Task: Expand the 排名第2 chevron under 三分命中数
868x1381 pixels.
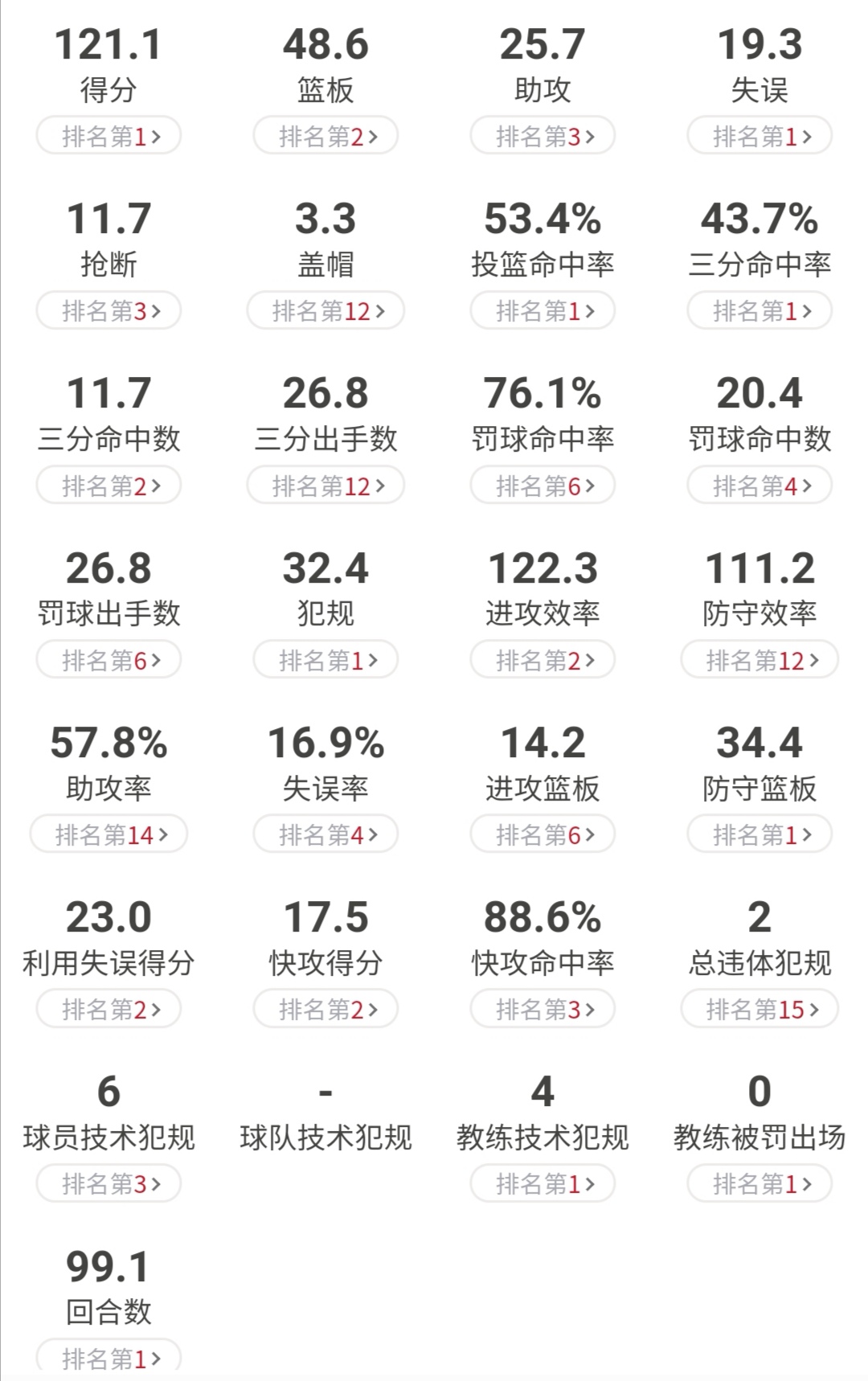Action: pyautogui.click(x=107, y=485)
